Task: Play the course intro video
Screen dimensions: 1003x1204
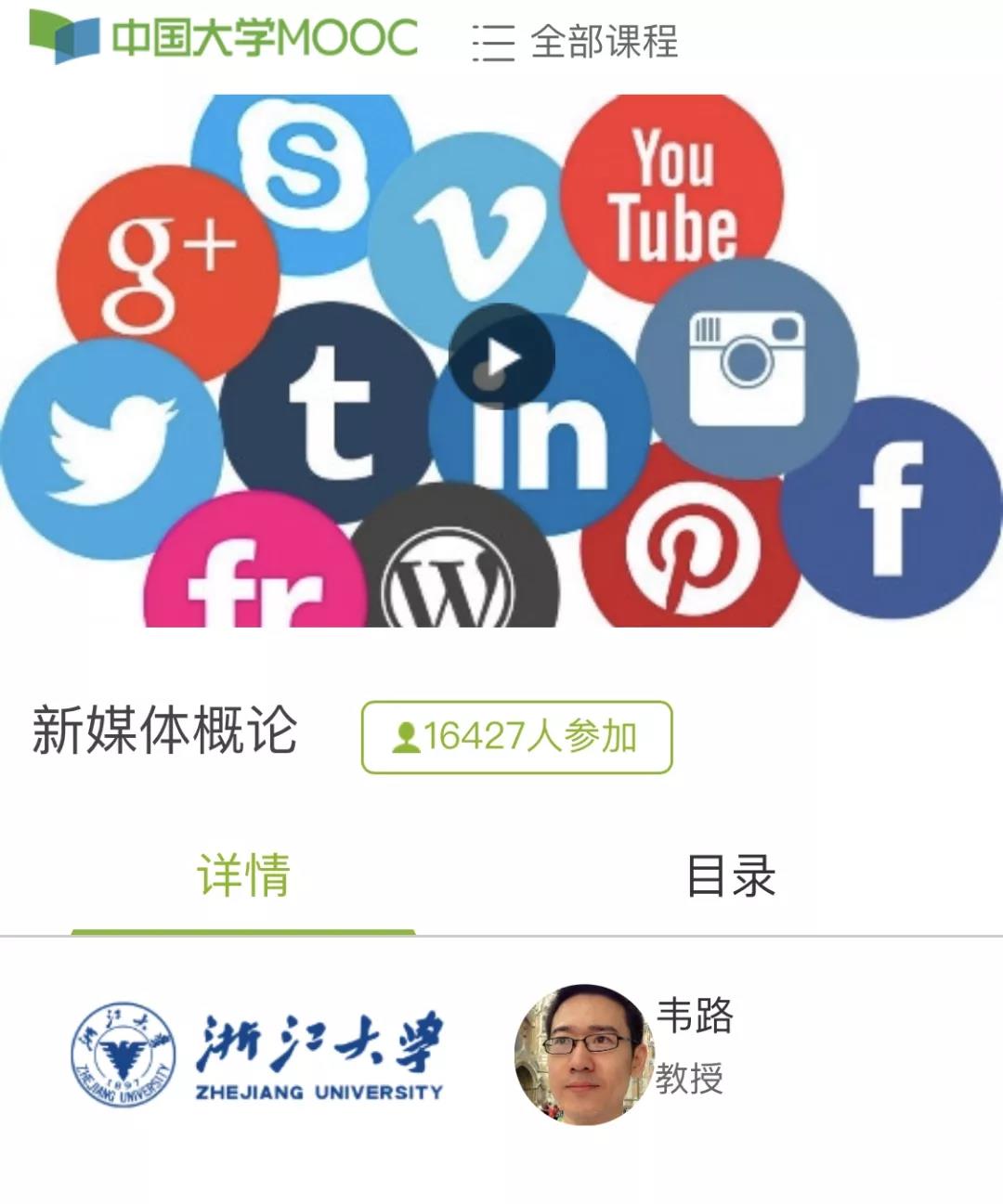Action: coord(501,357)
